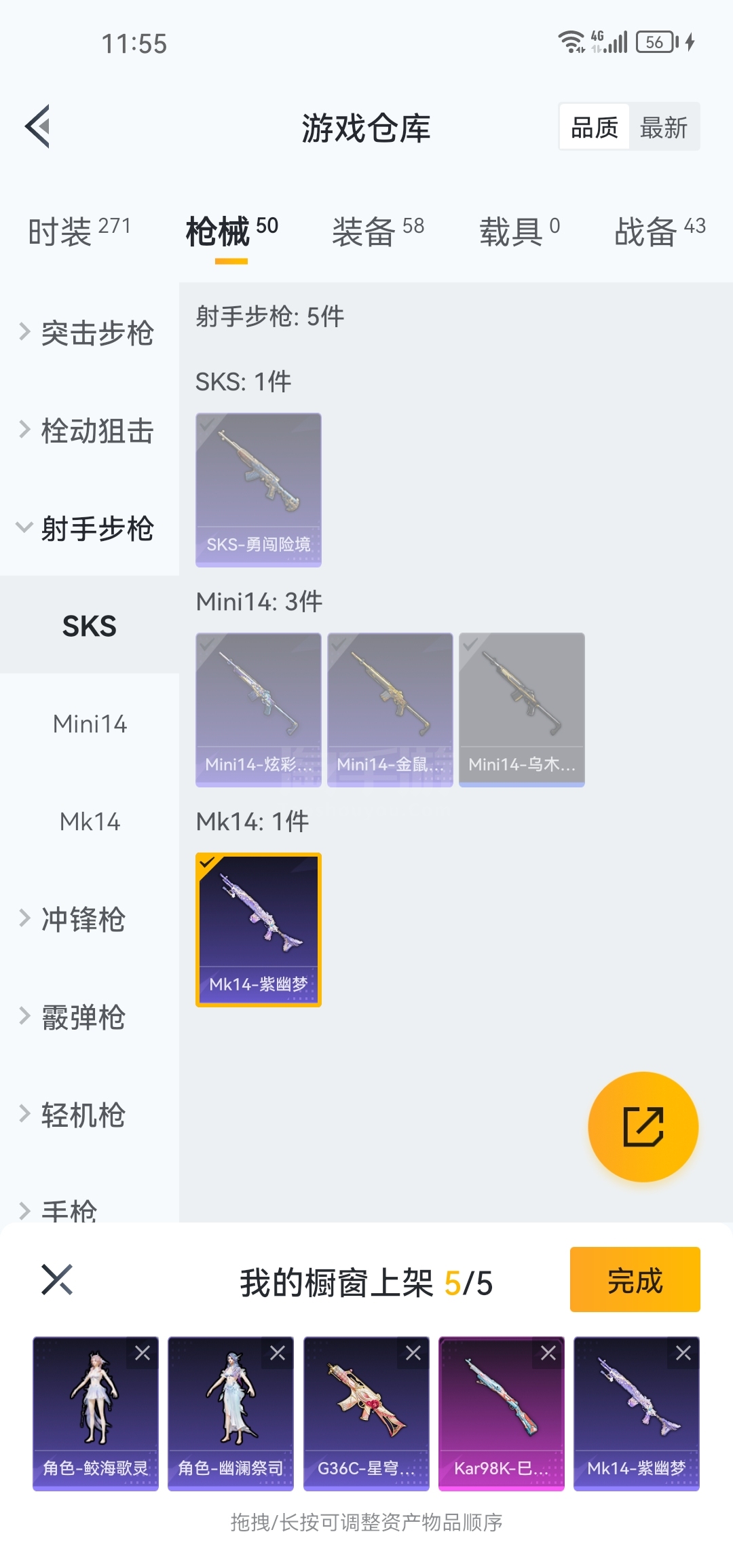The image size is (733, 1568).
Task: Expand the 突击步枪 category
Action: (88, 333)
